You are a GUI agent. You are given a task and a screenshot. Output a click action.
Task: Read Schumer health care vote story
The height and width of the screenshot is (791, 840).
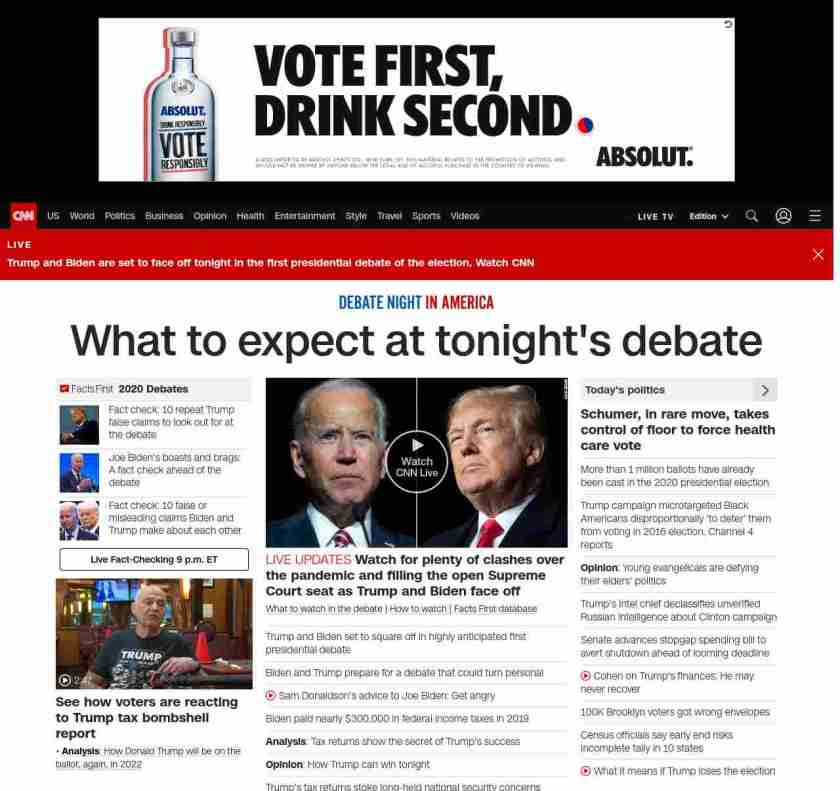[x=677, y=429]
